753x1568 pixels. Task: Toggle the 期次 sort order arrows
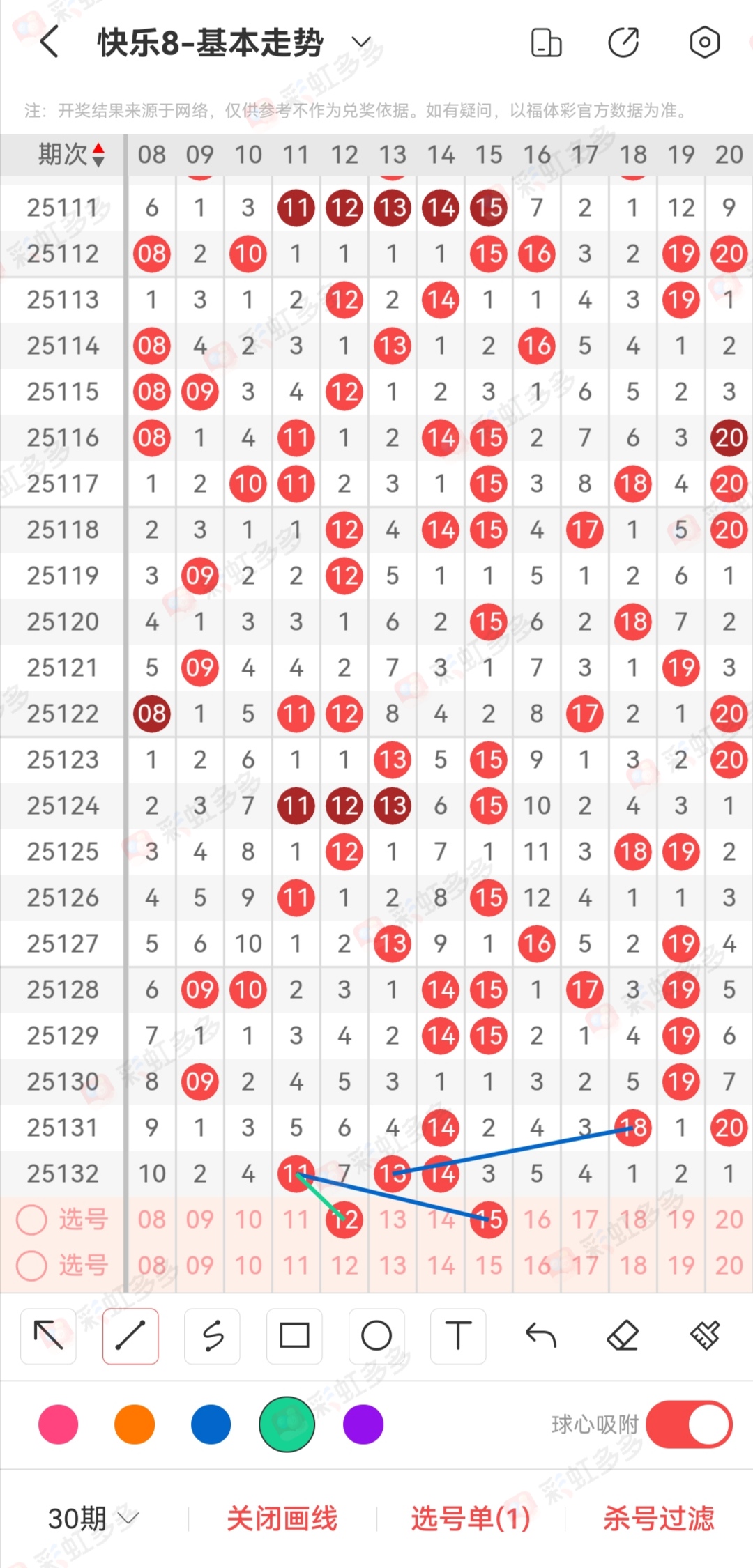98,155
